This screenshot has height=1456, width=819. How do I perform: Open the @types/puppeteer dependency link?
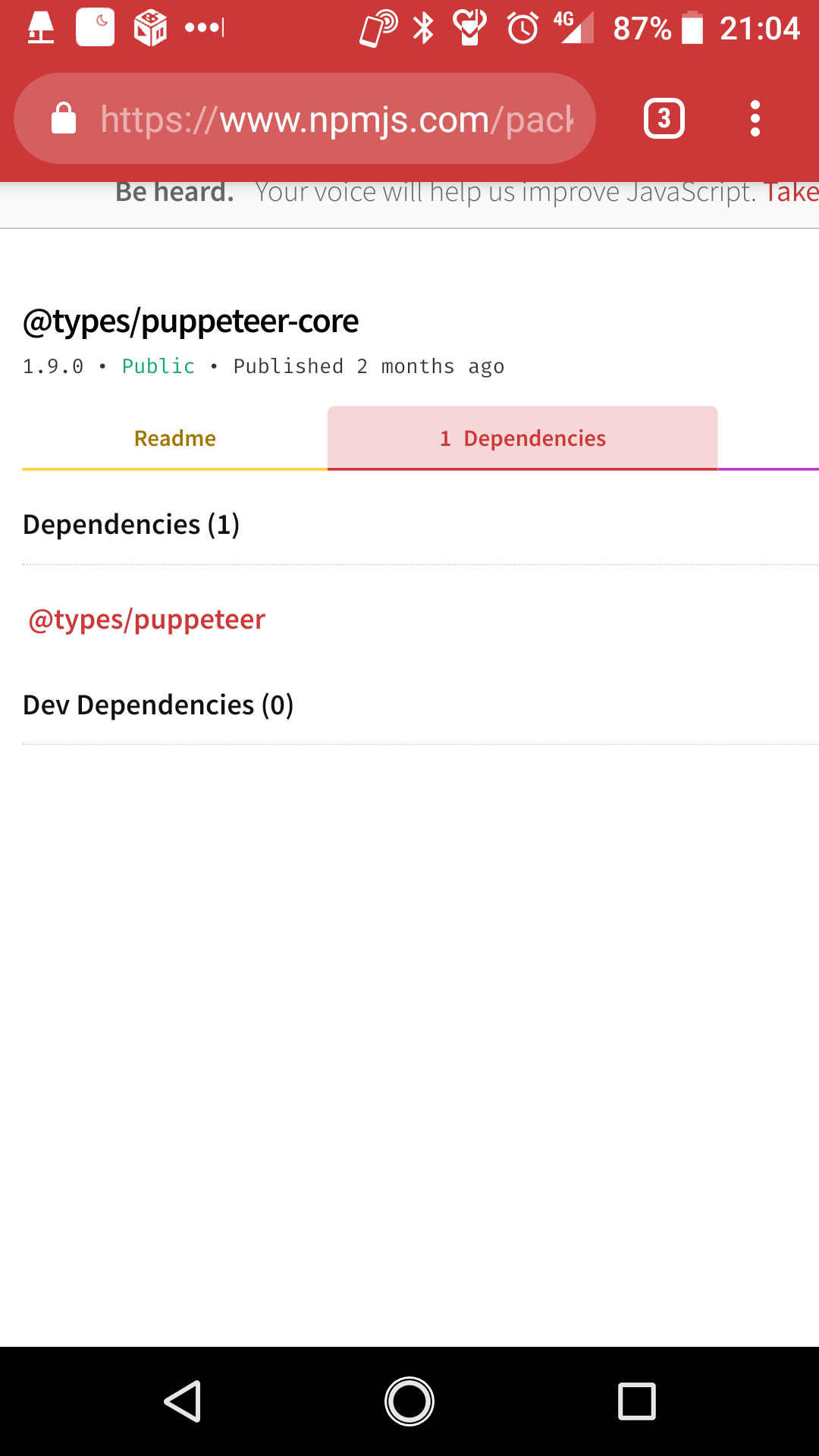pyautogui.click(x=147, y=620)
